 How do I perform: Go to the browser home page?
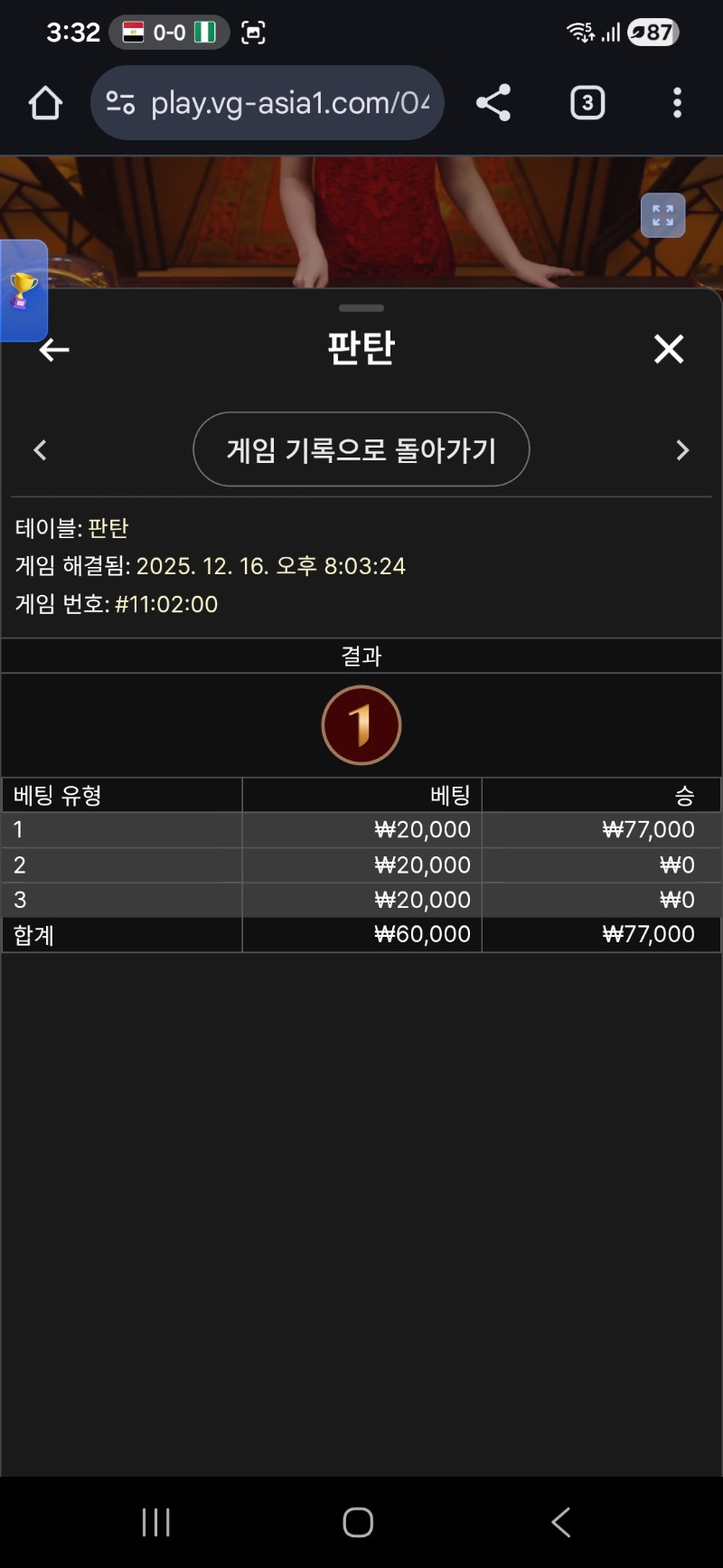(x=45, y=103)
